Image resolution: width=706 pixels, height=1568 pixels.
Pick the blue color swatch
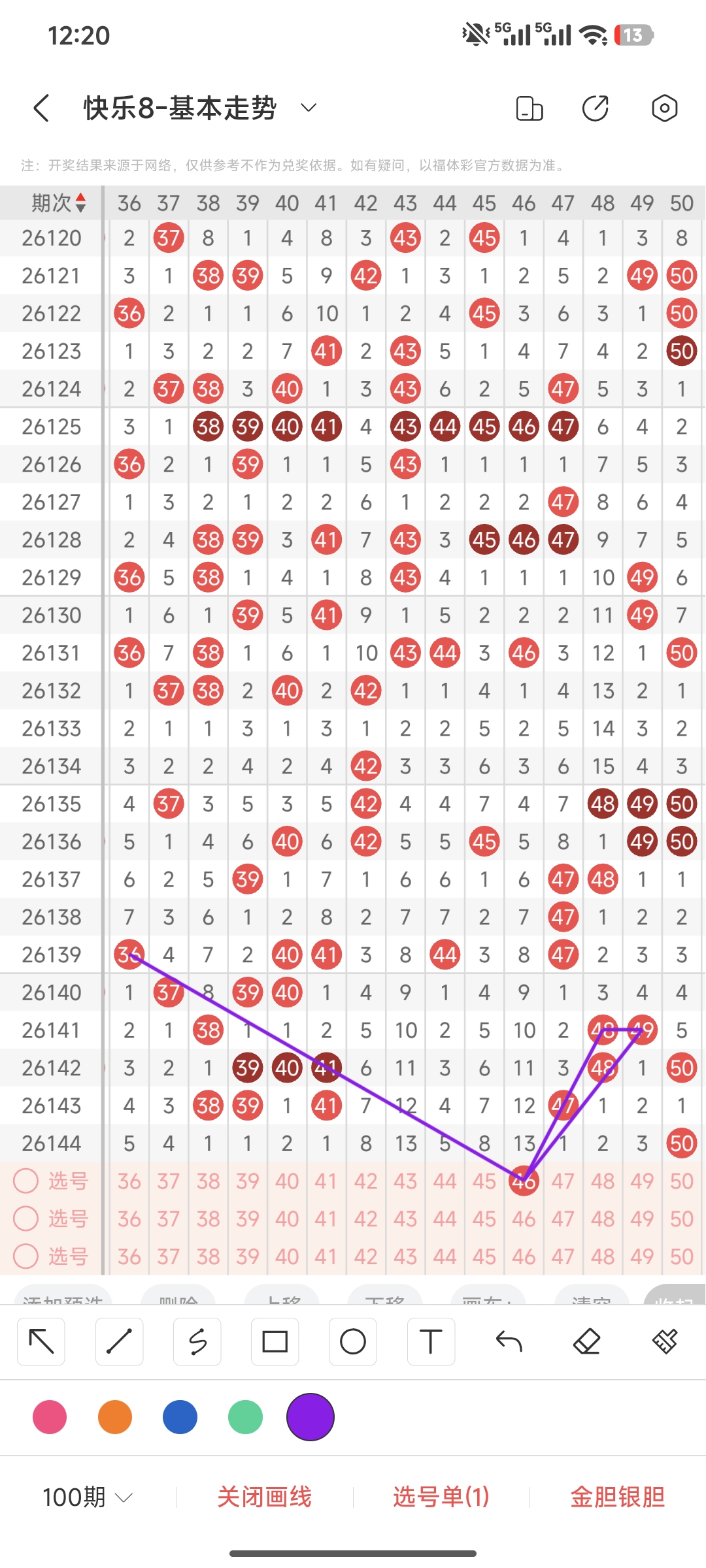(180, 1417)
